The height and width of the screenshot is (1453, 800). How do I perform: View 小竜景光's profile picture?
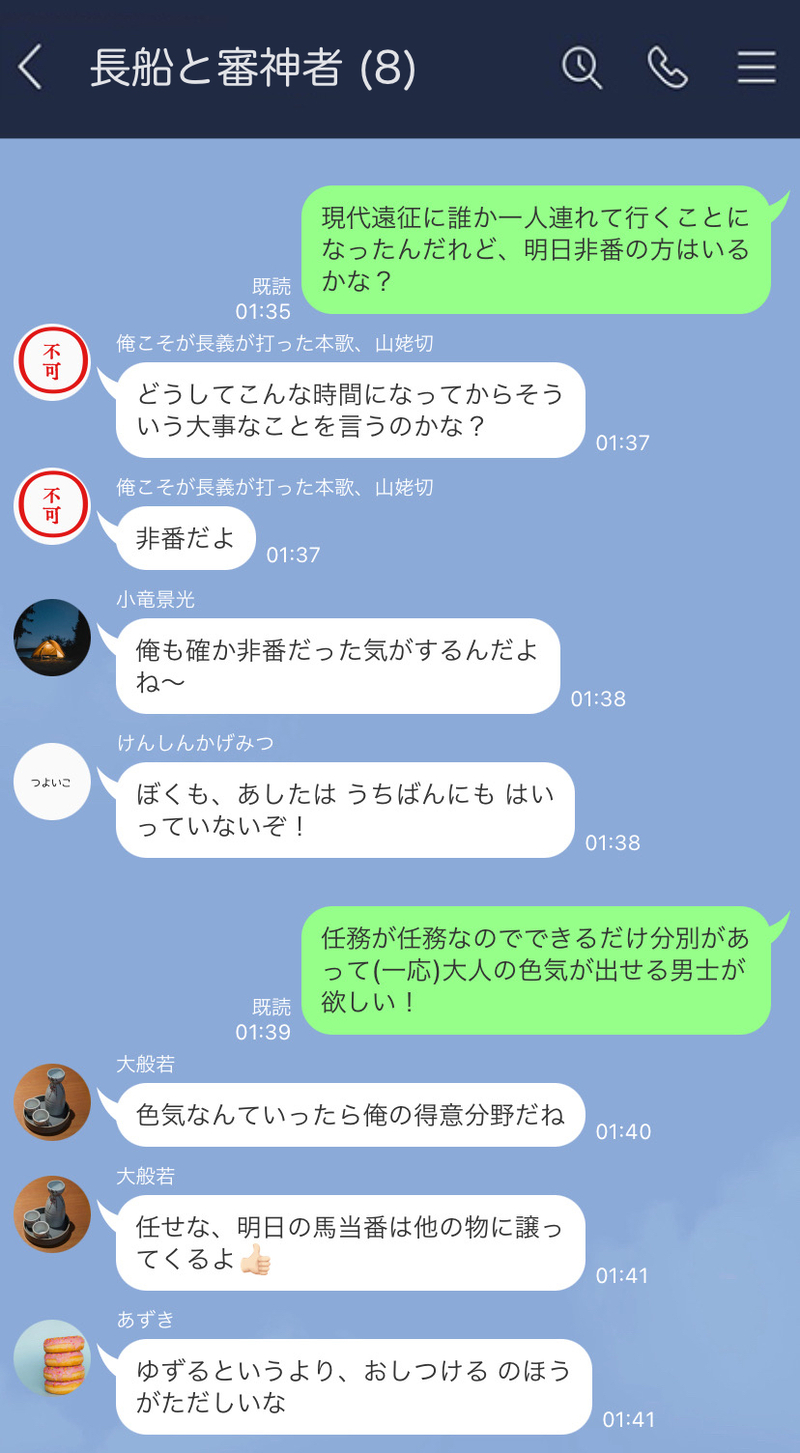(x=52, y=638)
